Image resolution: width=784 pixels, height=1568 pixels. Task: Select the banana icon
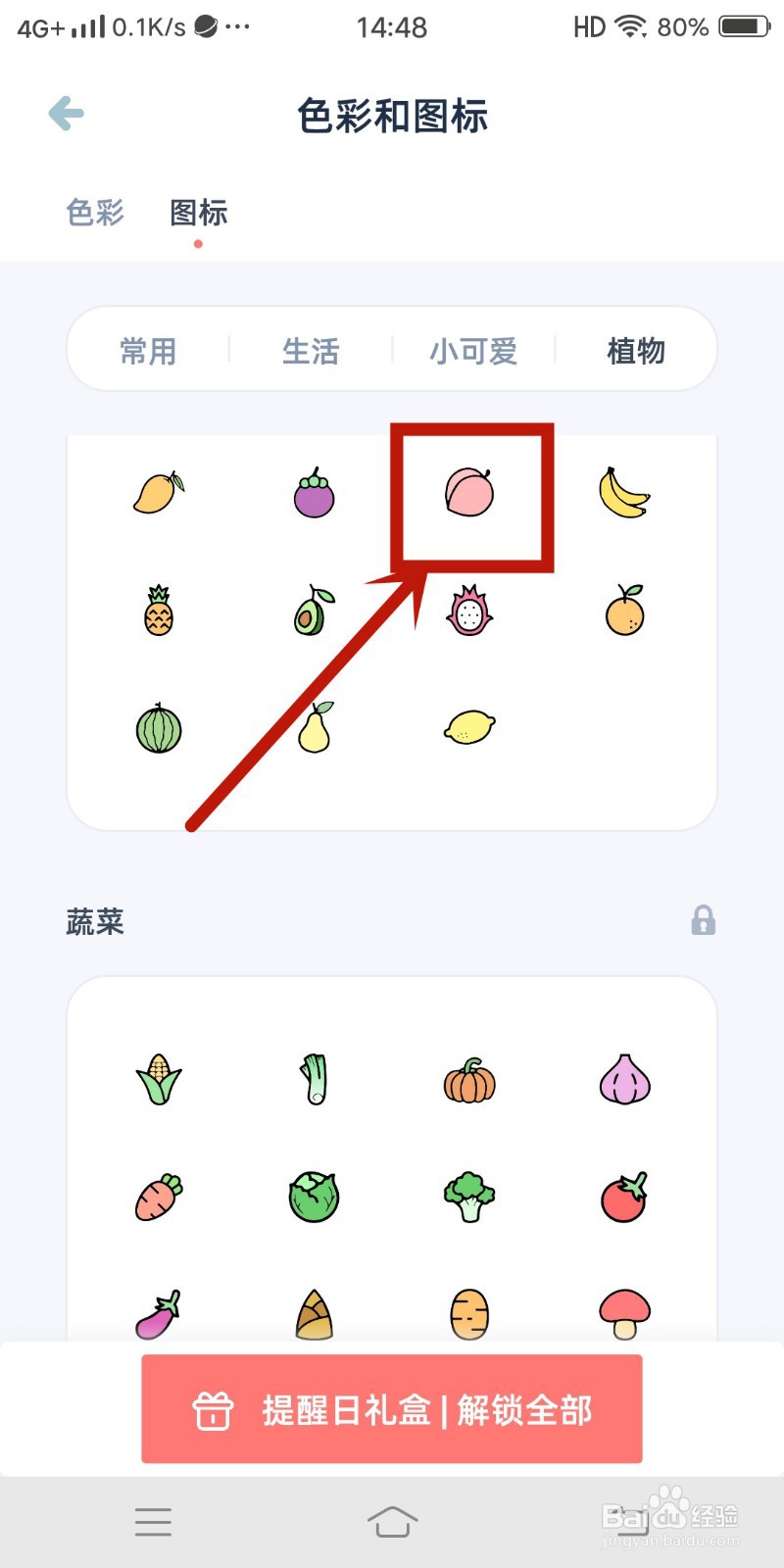click(625, 493)
